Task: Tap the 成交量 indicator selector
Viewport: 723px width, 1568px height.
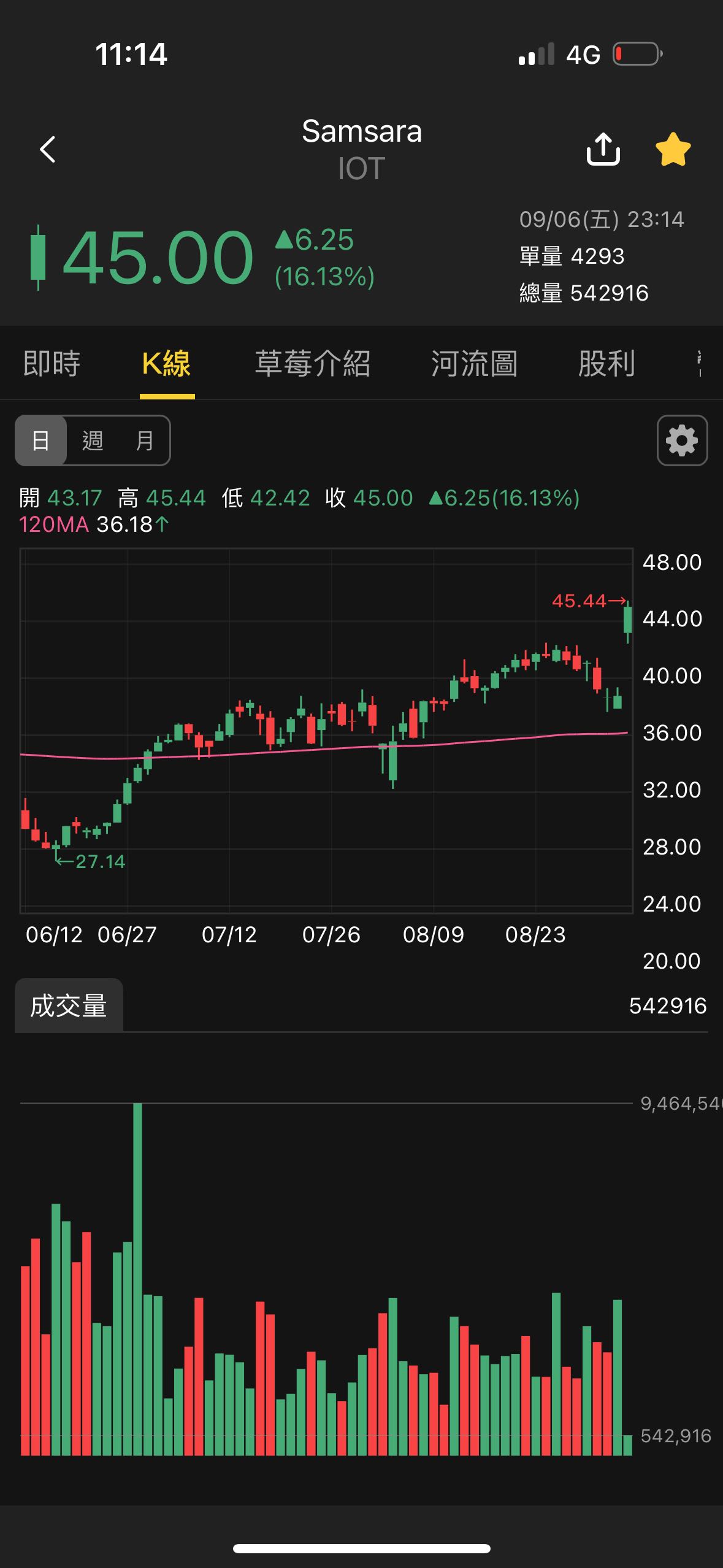Action: tap(69, 1005)
